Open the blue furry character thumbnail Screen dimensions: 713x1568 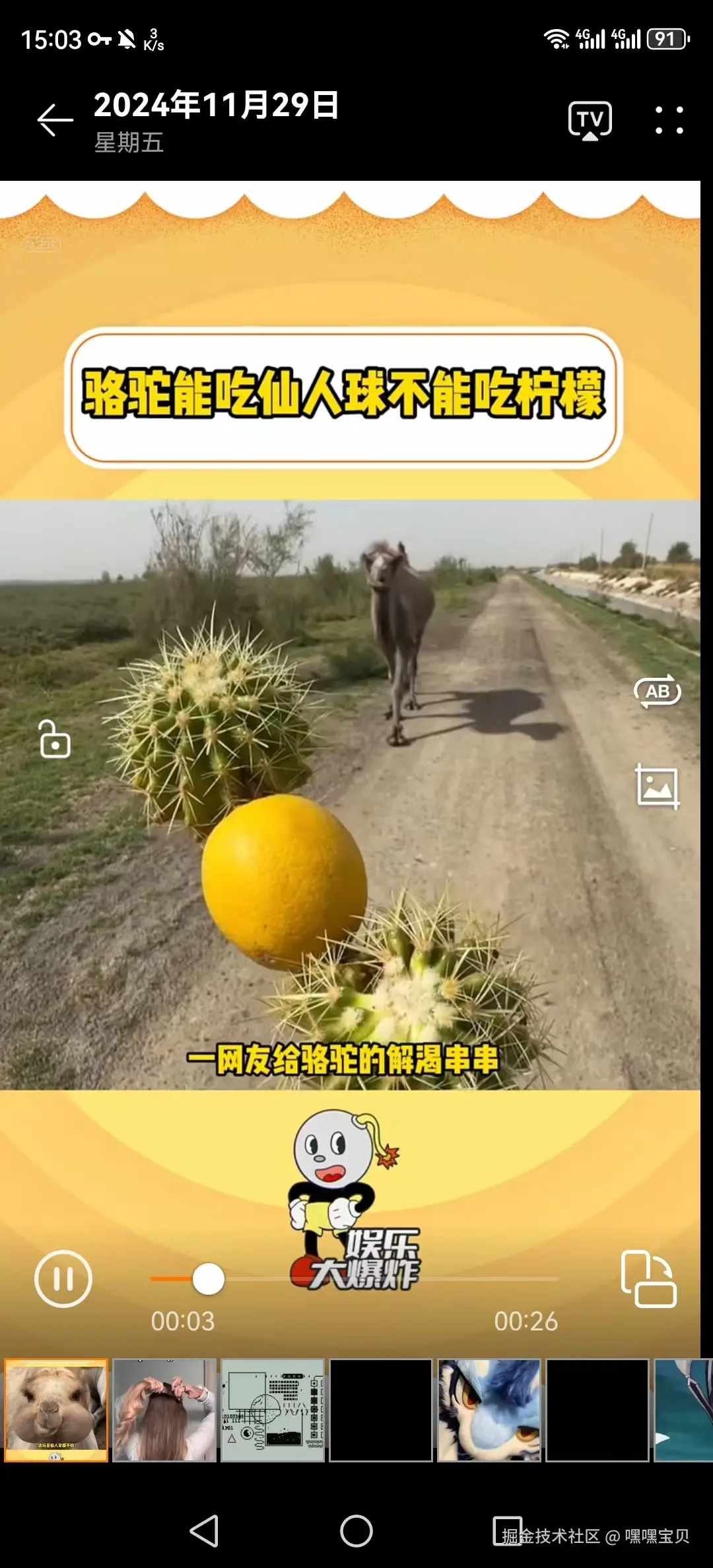pos(489,1410)
